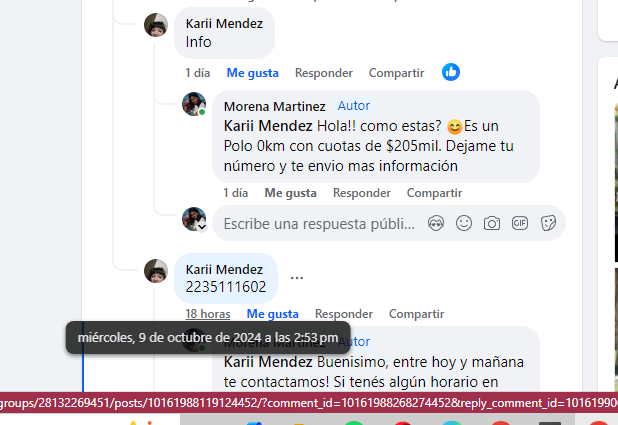This screenshot has height=425, width=618.
Task: Focus the "Escribe una respuesta pública" field
Action: point(318,223)
